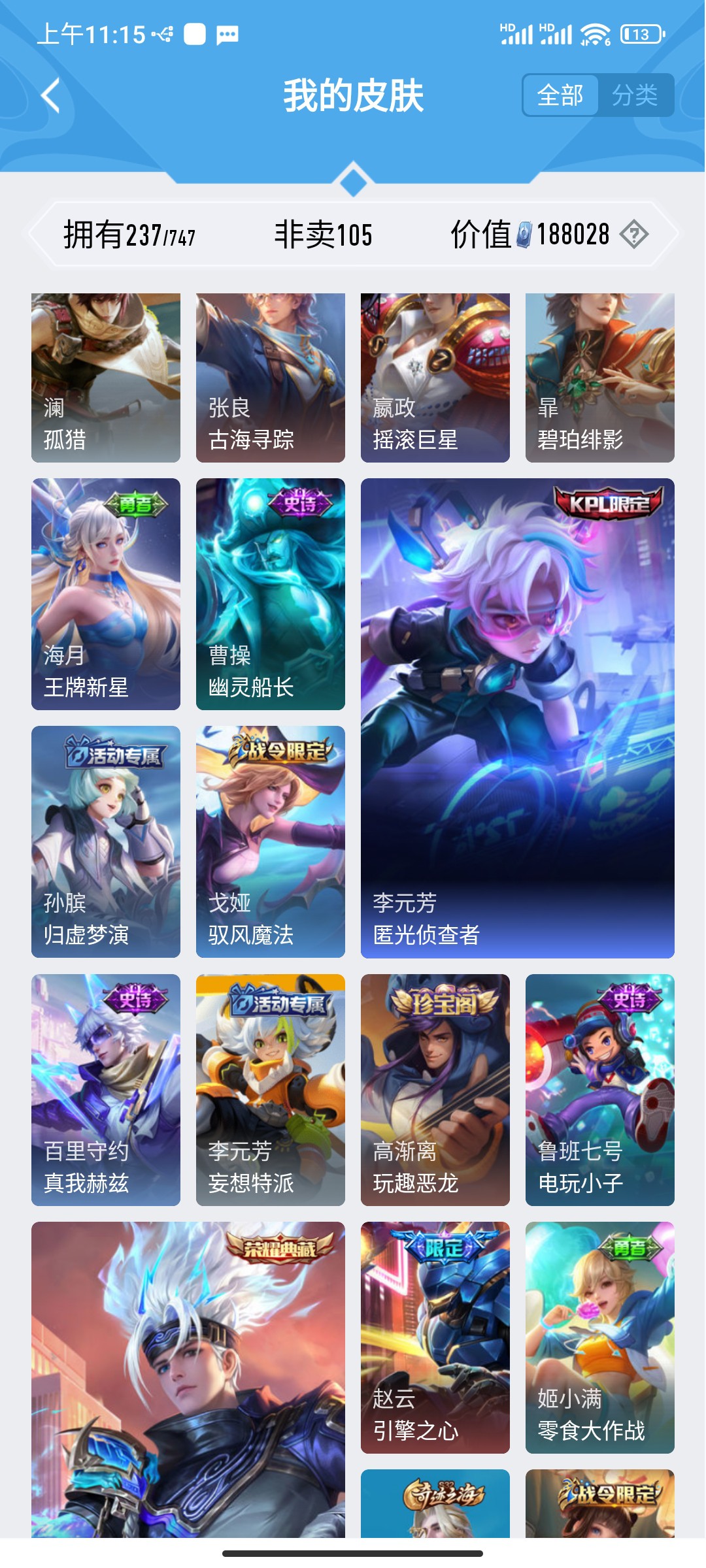This screenshot has width=706, height=1568.
Task: View 鲁班七号 电玩小子 skin
Action: [600, 1090]
